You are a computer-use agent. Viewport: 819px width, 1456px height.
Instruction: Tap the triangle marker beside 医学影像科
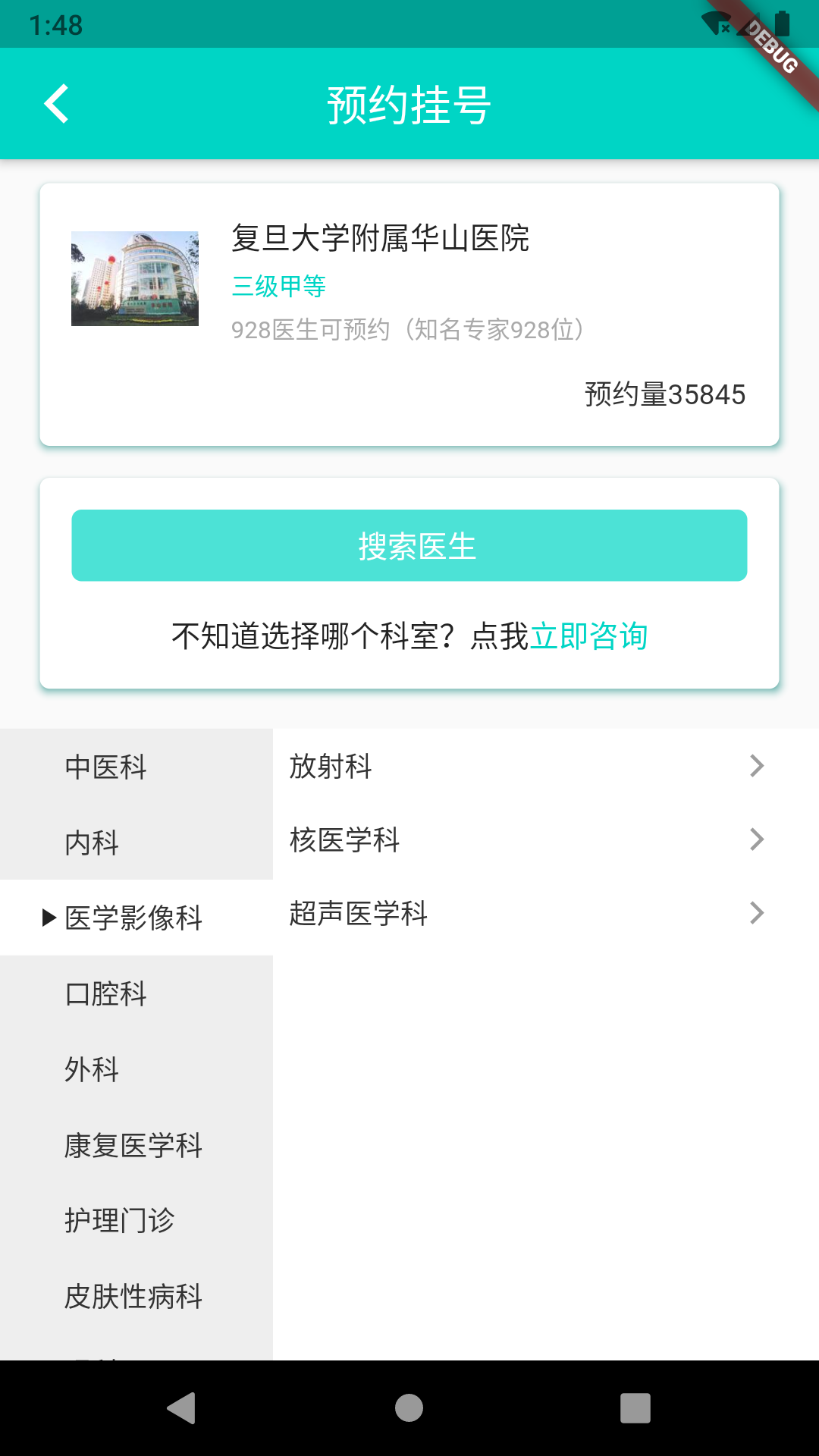[x=47, y=917]
